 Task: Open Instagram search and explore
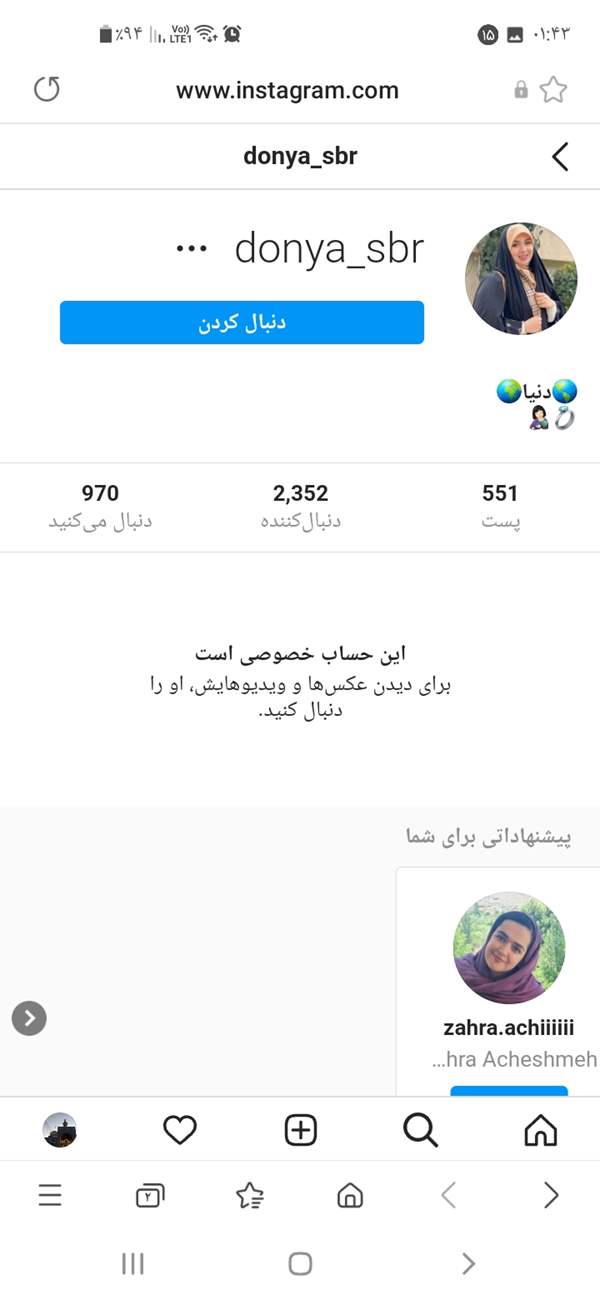click(420, 1130)
